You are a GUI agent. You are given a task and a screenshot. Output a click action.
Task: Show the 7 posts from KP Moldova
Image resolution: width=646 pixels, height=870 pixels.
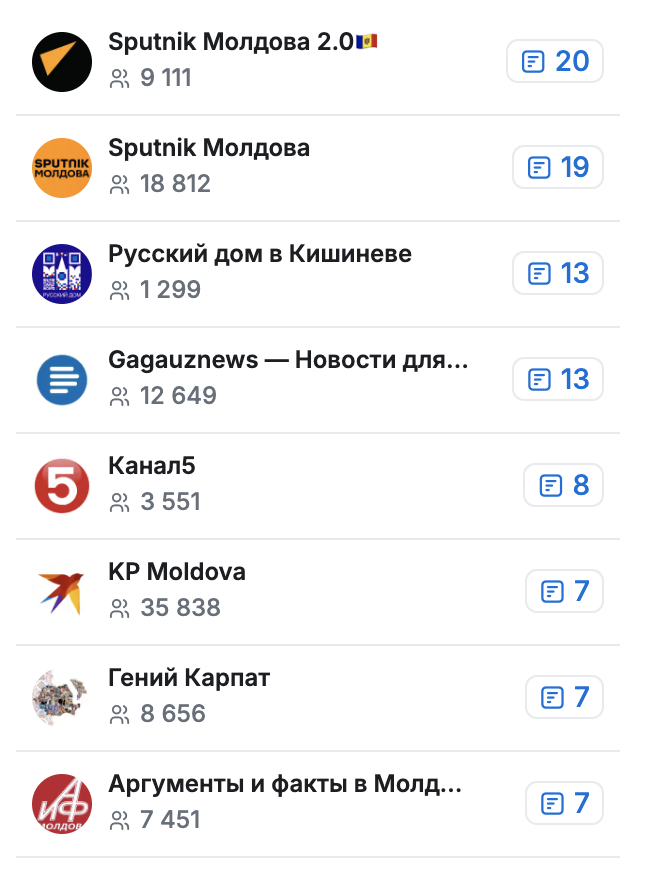click(564, 592)
